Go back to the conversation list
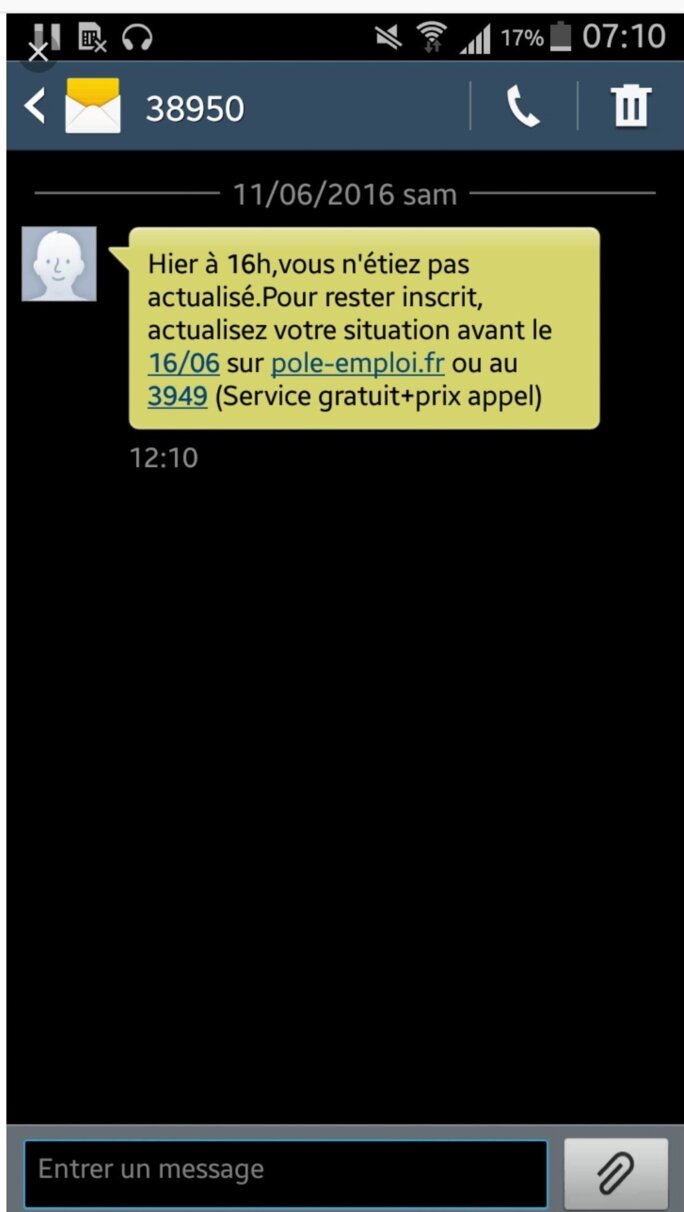684x1212 pixels. tap(36, 106)
